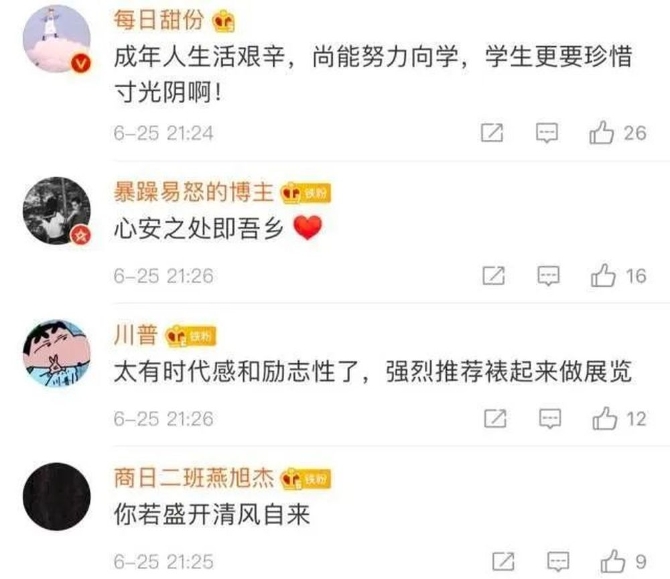This screenshot has height=579, width=670.
Task: Repost 暴躁易怒的博主's comment
Action: pyautogui.click(x=492, y=275)
